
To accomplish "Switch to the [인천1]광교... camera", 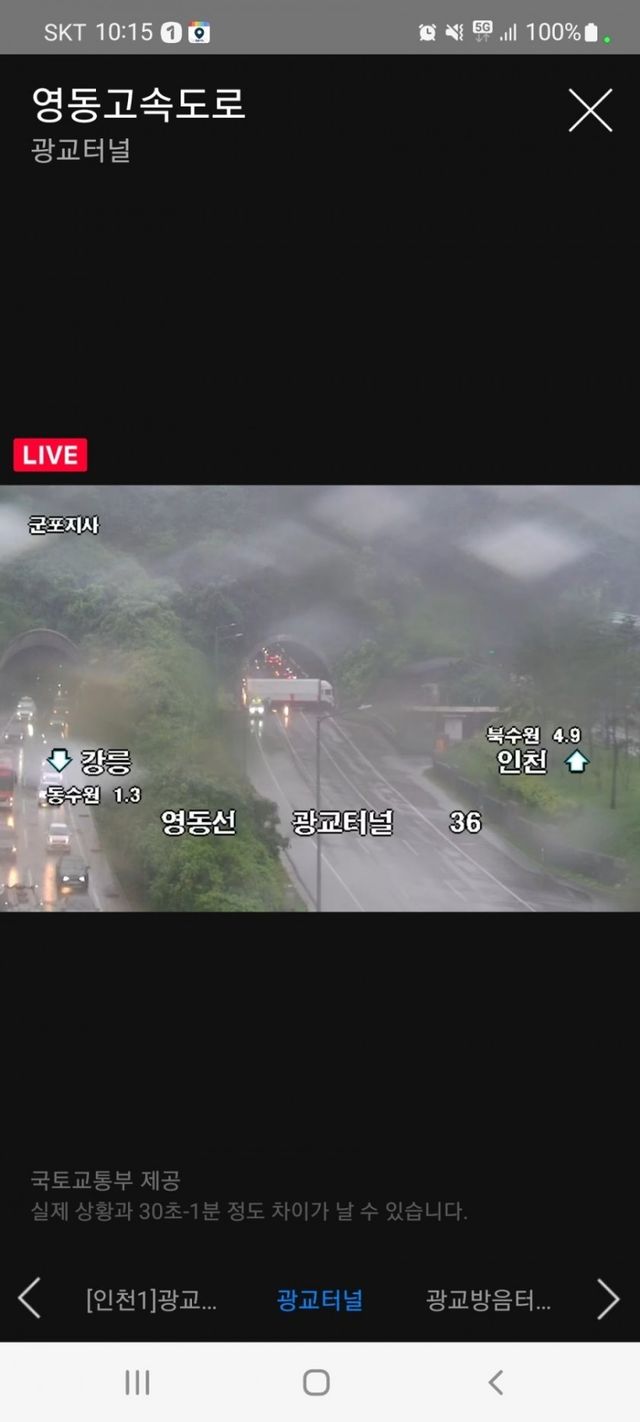I will point(151,1300).
